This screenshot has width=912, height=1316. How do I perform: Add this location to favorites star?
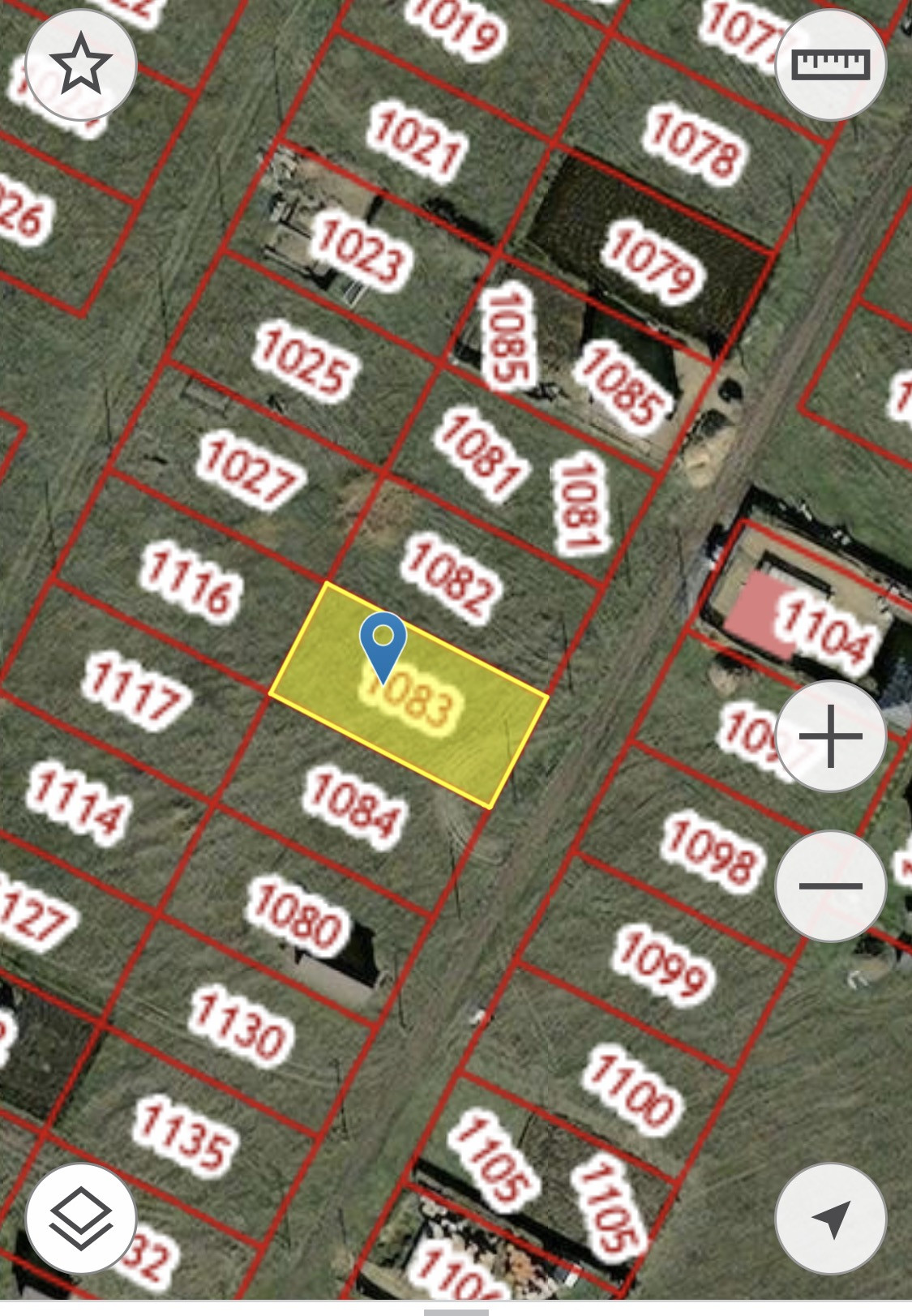pos(80,65)
